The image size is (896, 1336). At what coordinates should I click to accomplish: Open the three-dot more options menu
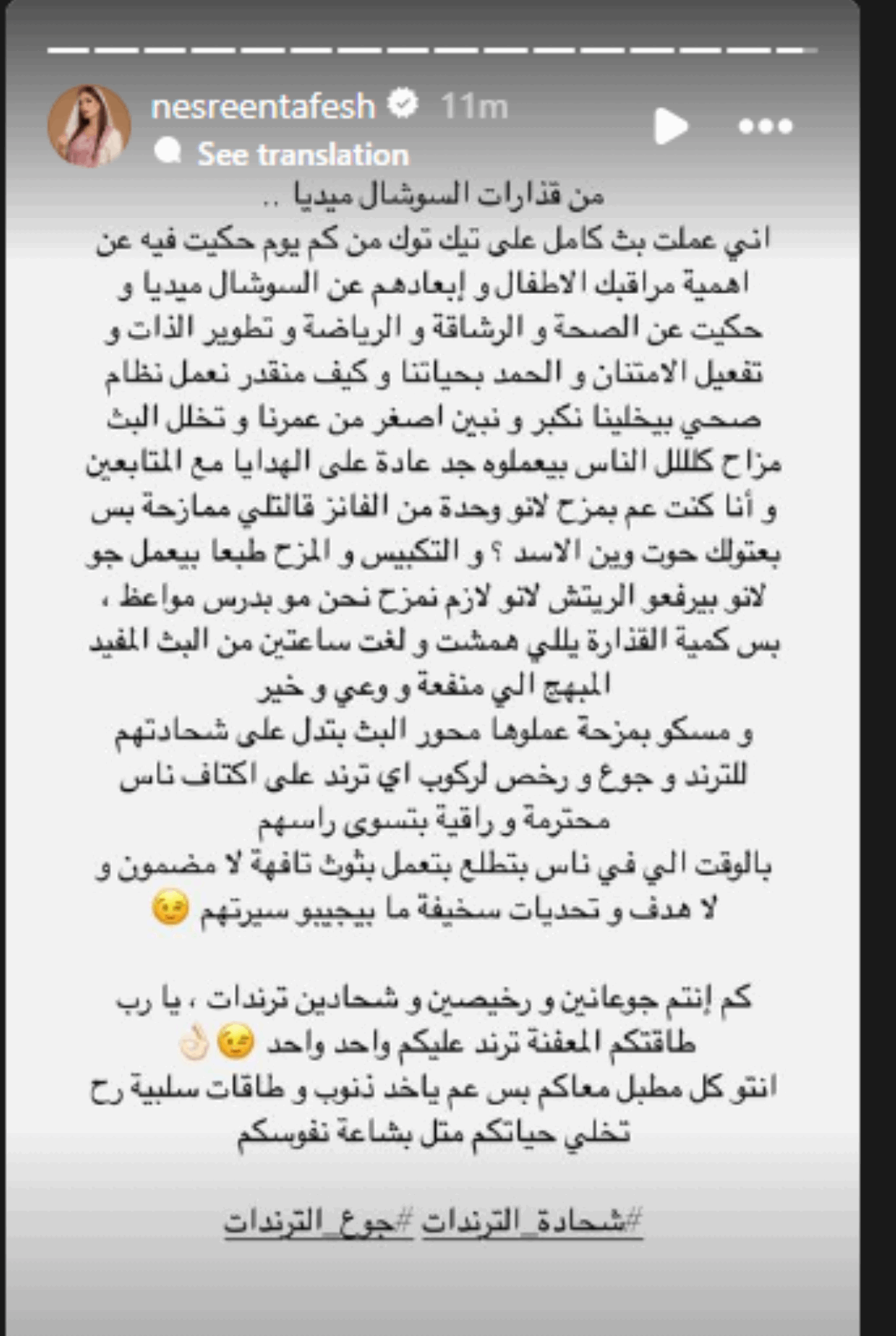(x=765, y=127)
